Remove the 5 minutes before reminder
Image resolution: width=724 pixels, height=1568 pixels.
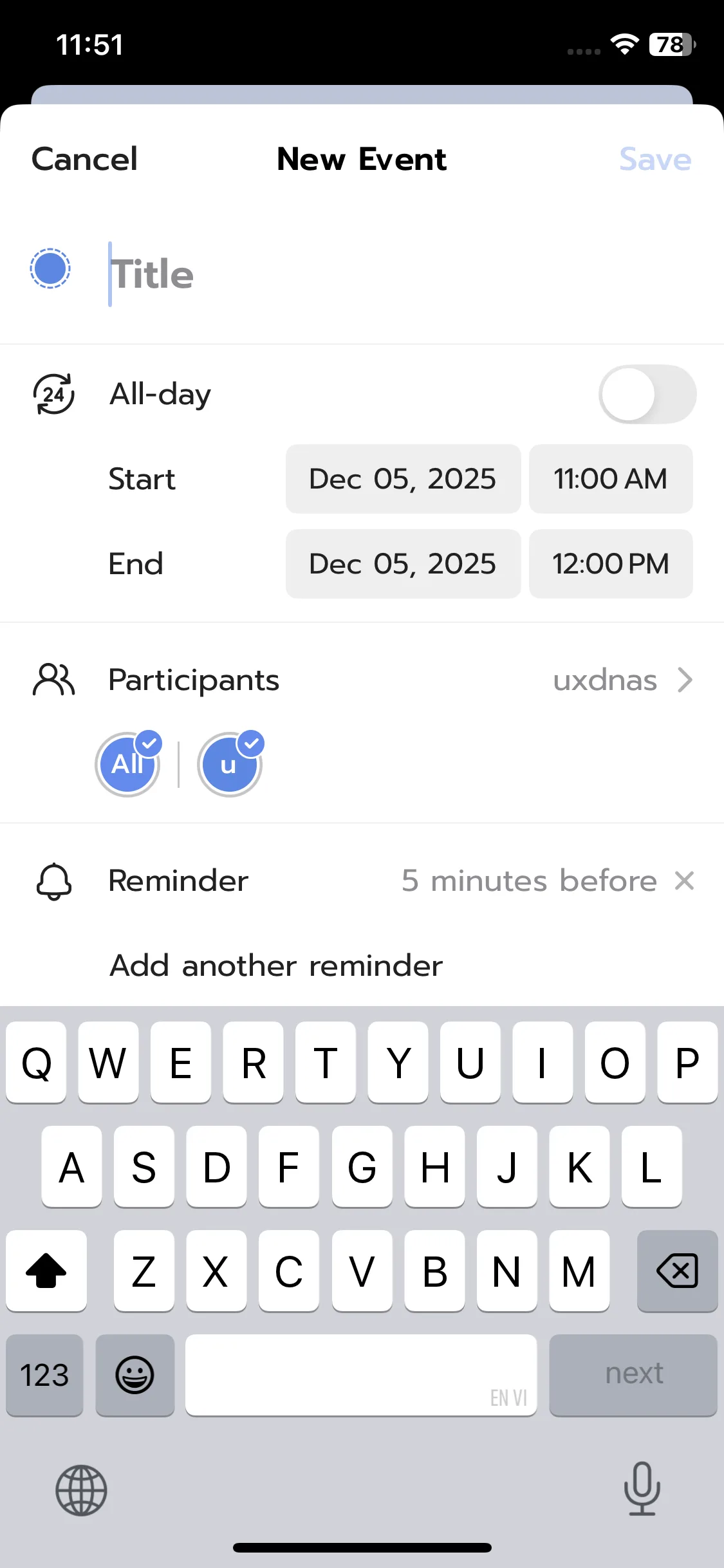[x=684, y=881]
